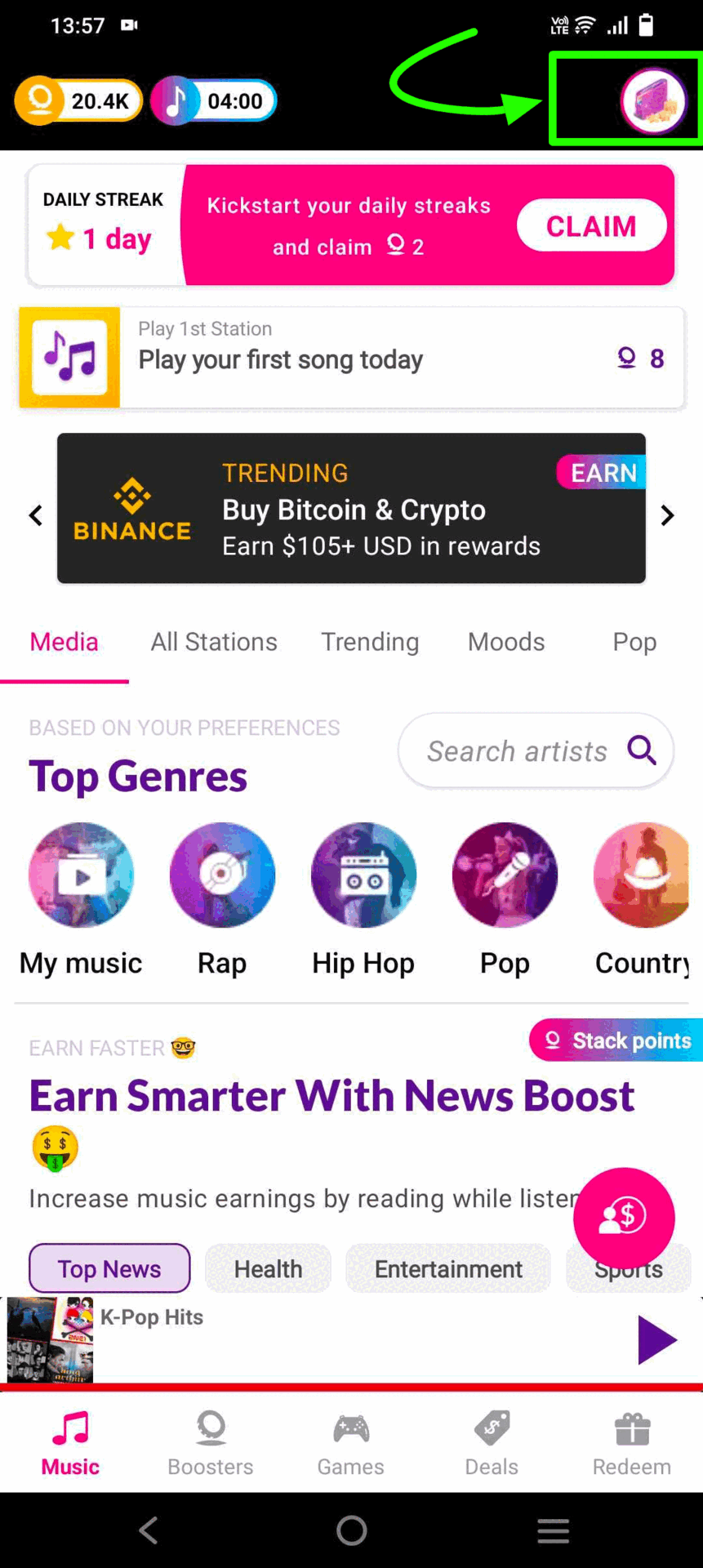Open the Binance trending offer
This screenshot has width=703, height=1568.
pyautogui.click(x=351, y=508)
